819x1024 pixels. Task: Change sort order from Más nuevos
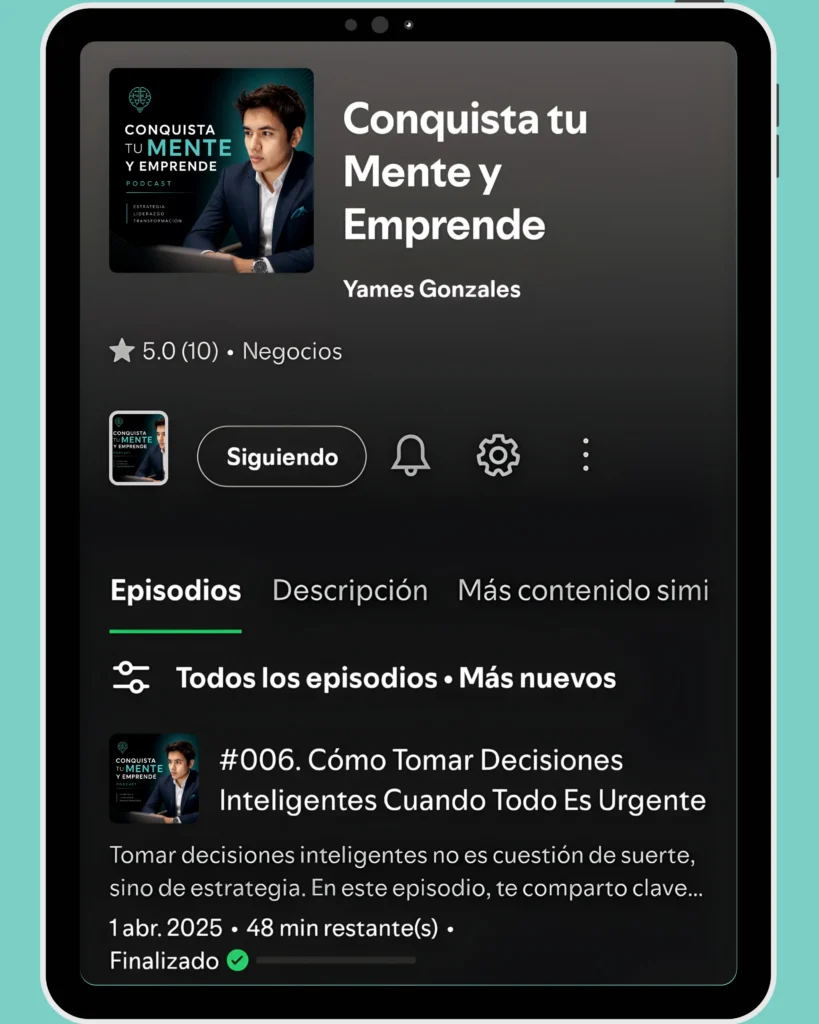(x=536, y=678)
